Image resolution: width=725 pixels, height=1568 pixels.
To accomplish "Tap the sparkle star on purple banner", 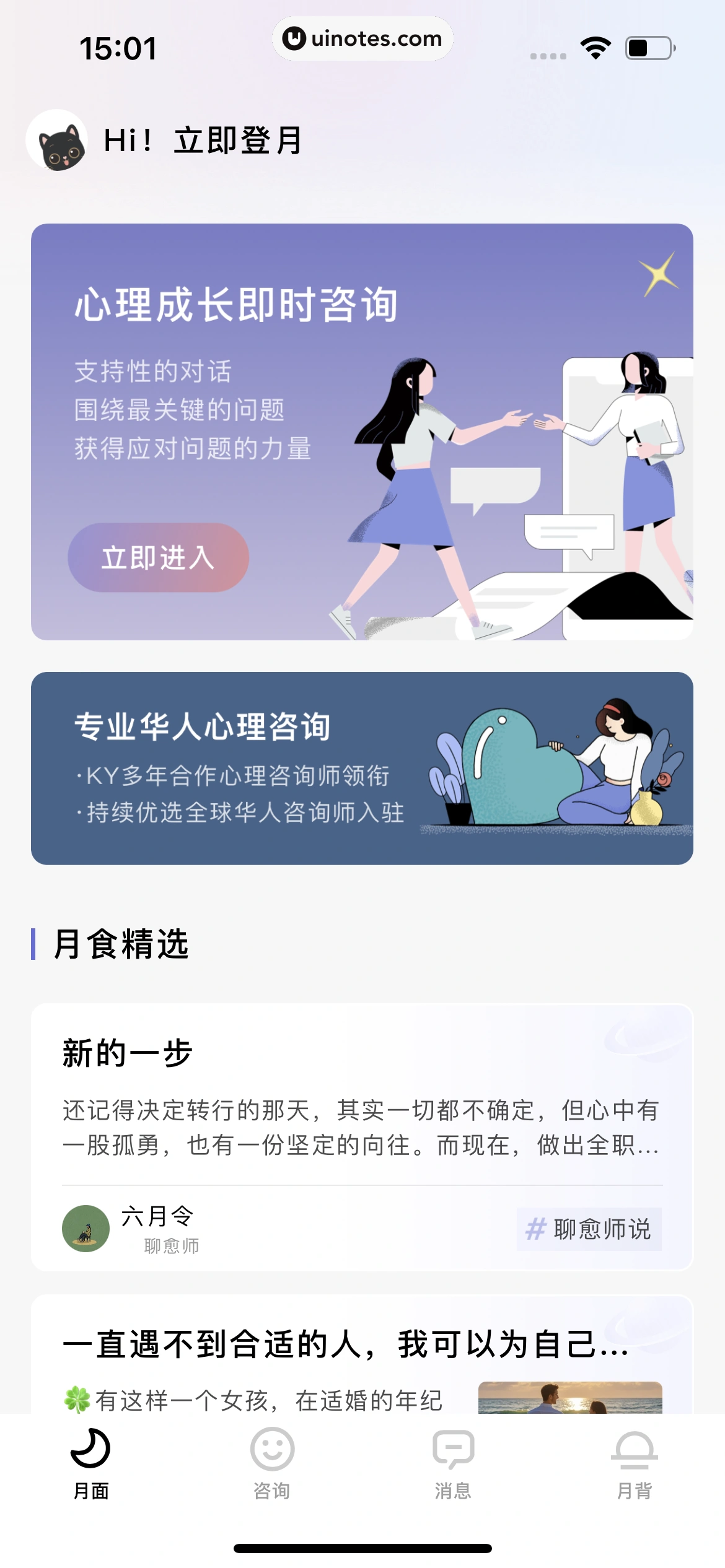I will pos(659,274).
